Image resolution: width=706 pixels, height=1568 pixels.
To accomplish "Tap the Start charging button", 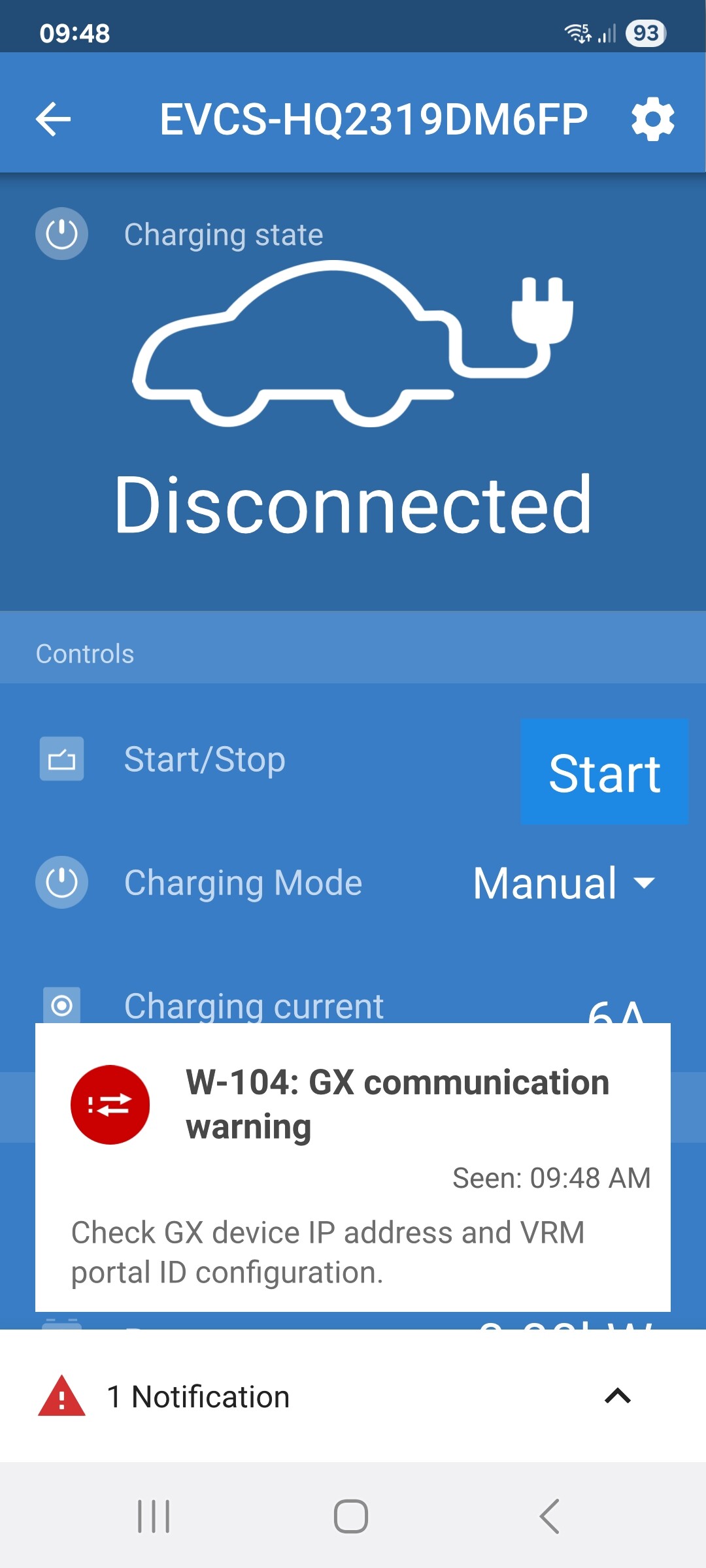I will click(x=604, y=772).
